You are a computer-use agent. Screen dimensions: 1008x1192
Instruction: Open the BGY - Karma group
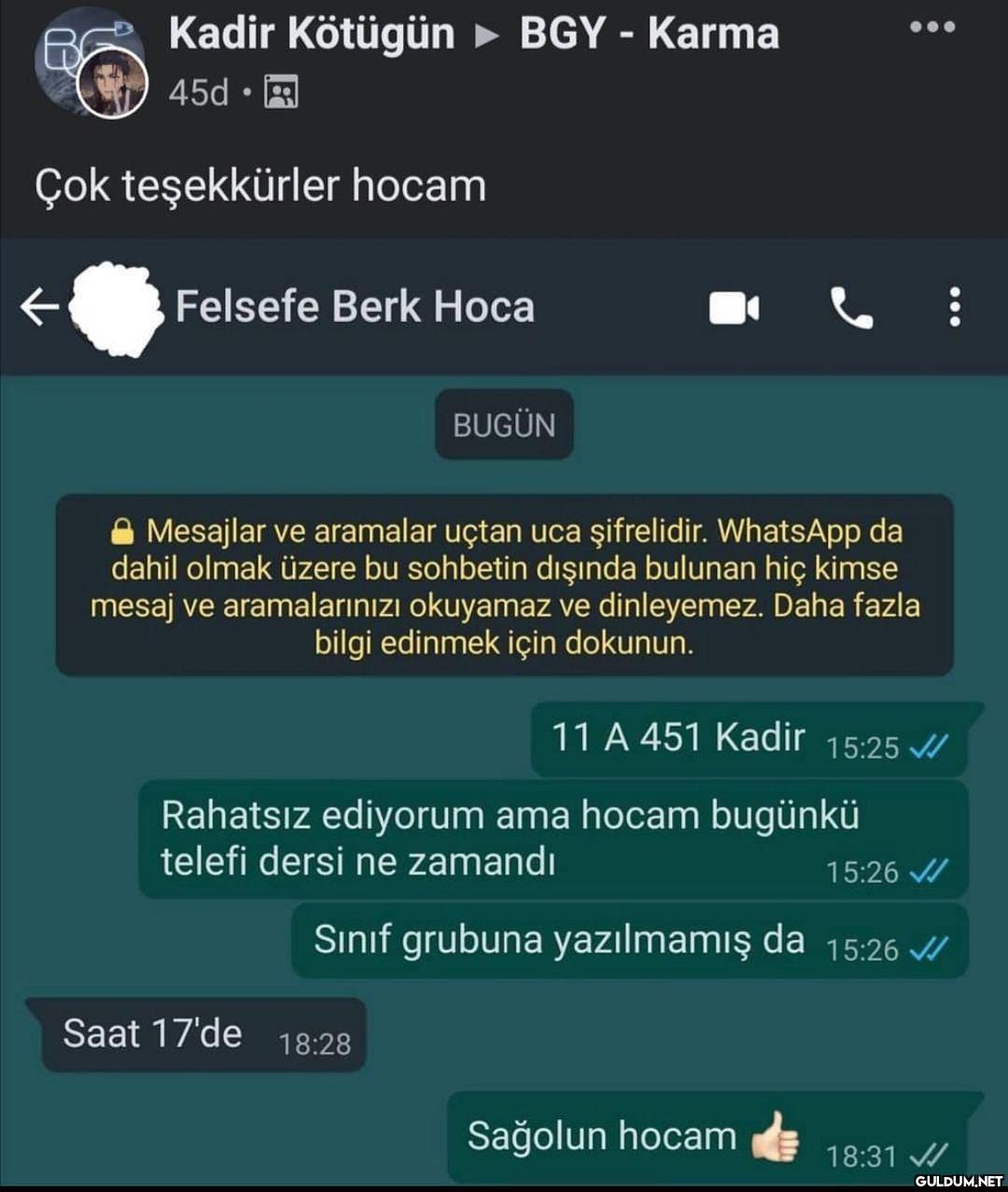coord(649,35)
